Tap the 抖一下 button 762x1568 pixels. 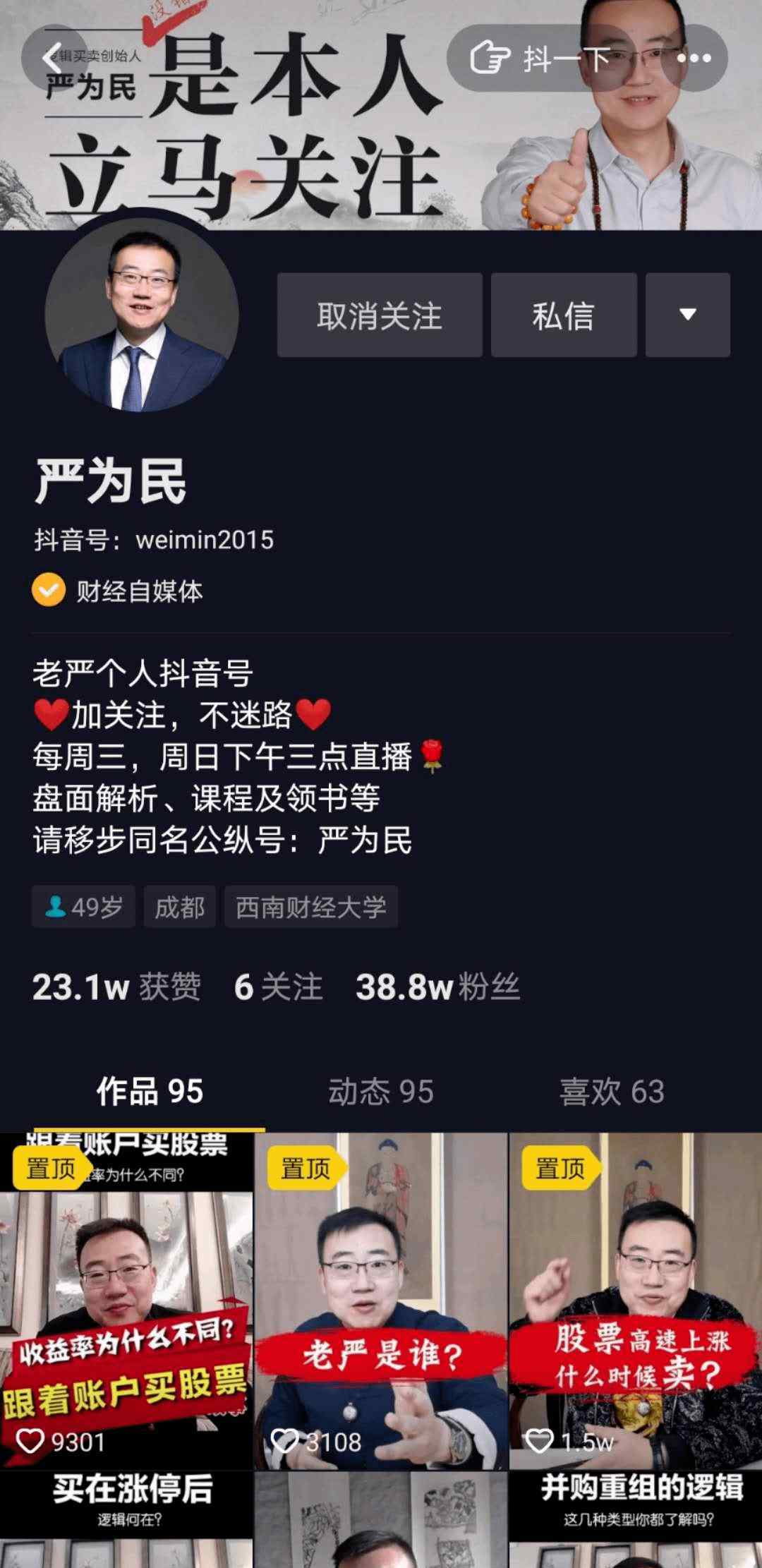pyautogui.click(x=540, y=58)
